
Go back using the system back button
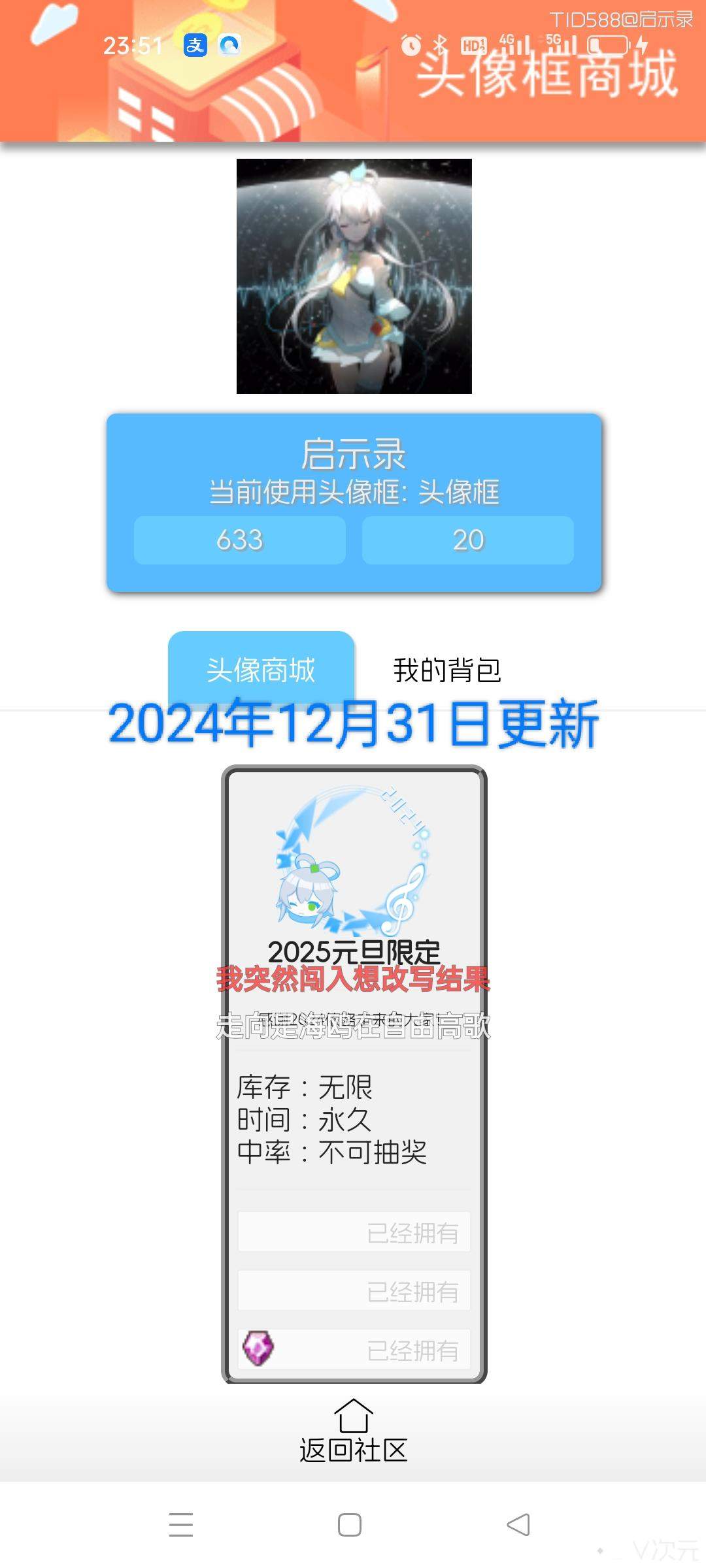tap(518, 1525)
